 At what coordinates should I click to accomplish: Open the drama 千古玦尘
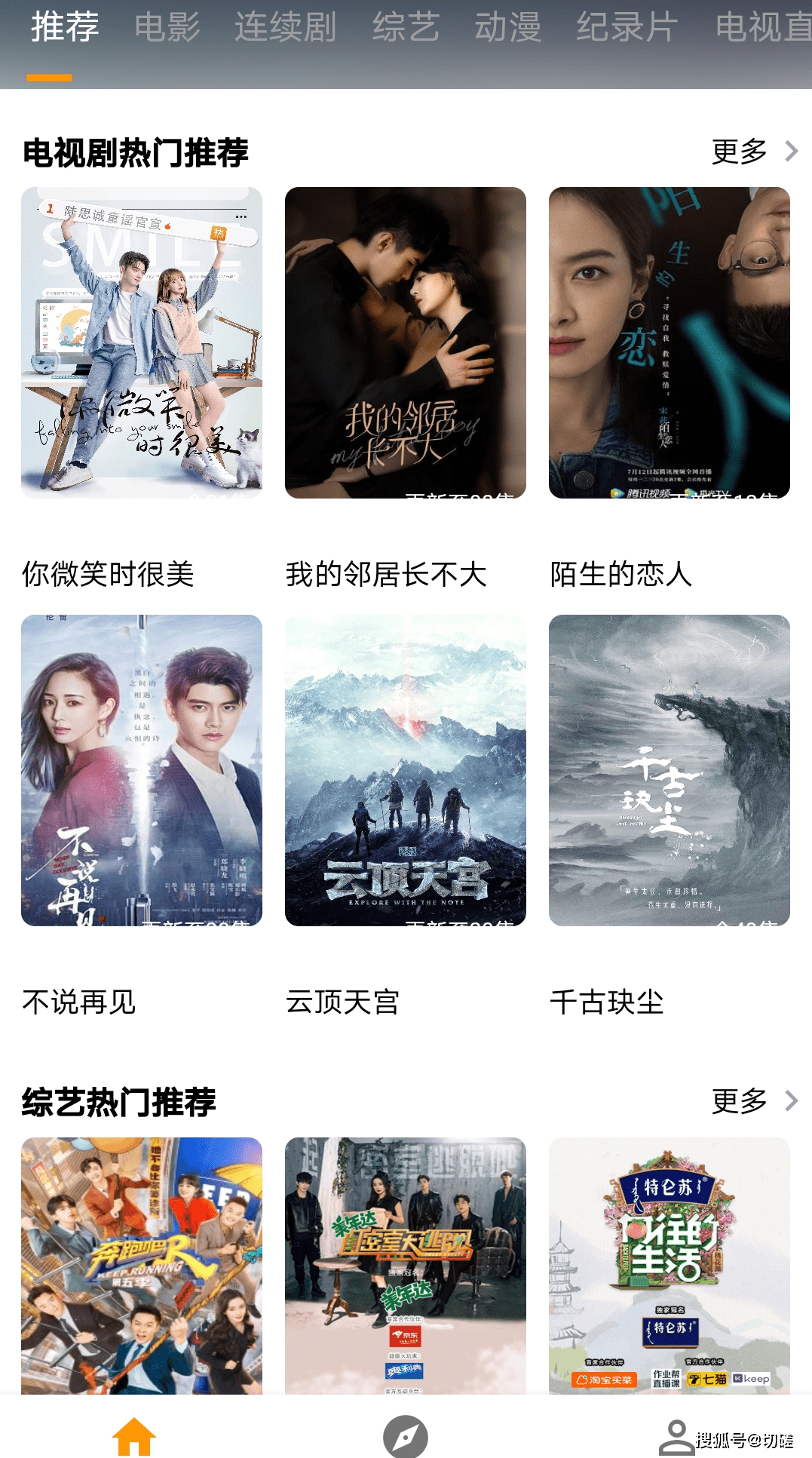670,770
